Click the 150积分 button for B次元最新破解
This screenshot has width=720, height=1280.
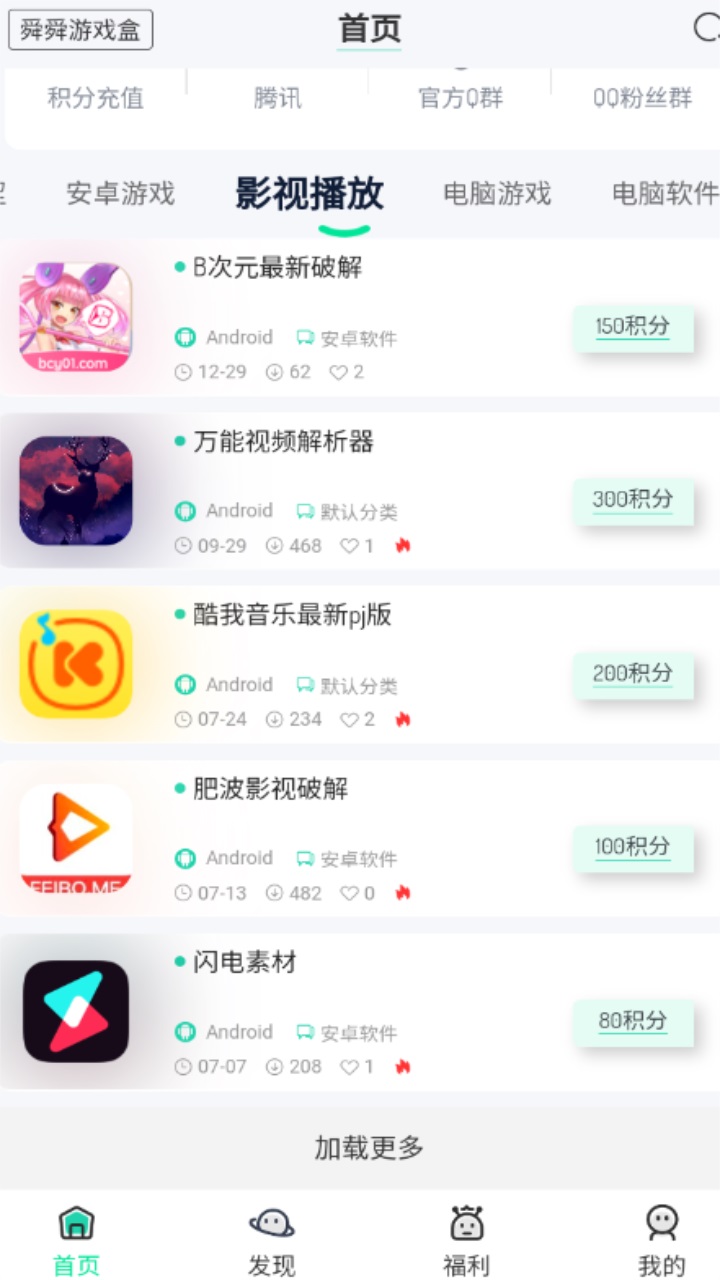pyautogui.click(x=634, y=328)
